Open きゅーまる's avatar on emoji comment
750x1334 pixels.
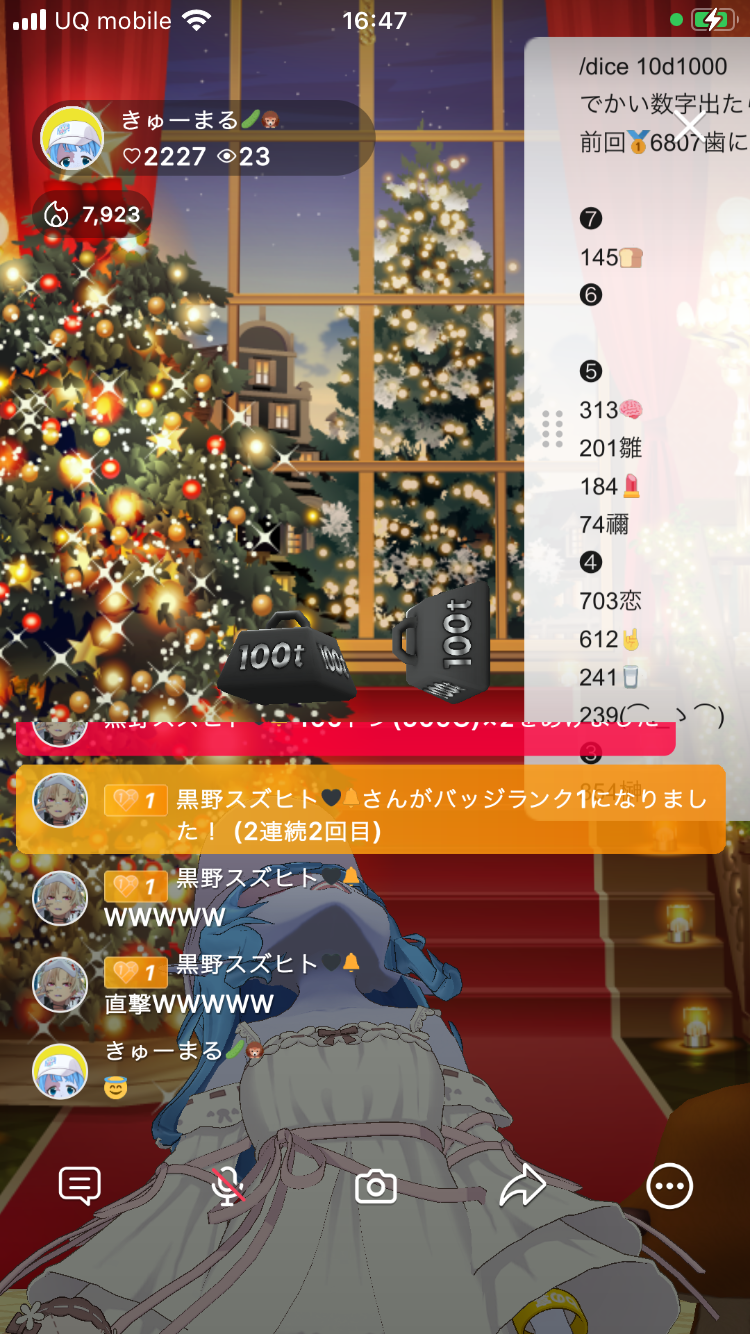click(x=60, y=1071)
